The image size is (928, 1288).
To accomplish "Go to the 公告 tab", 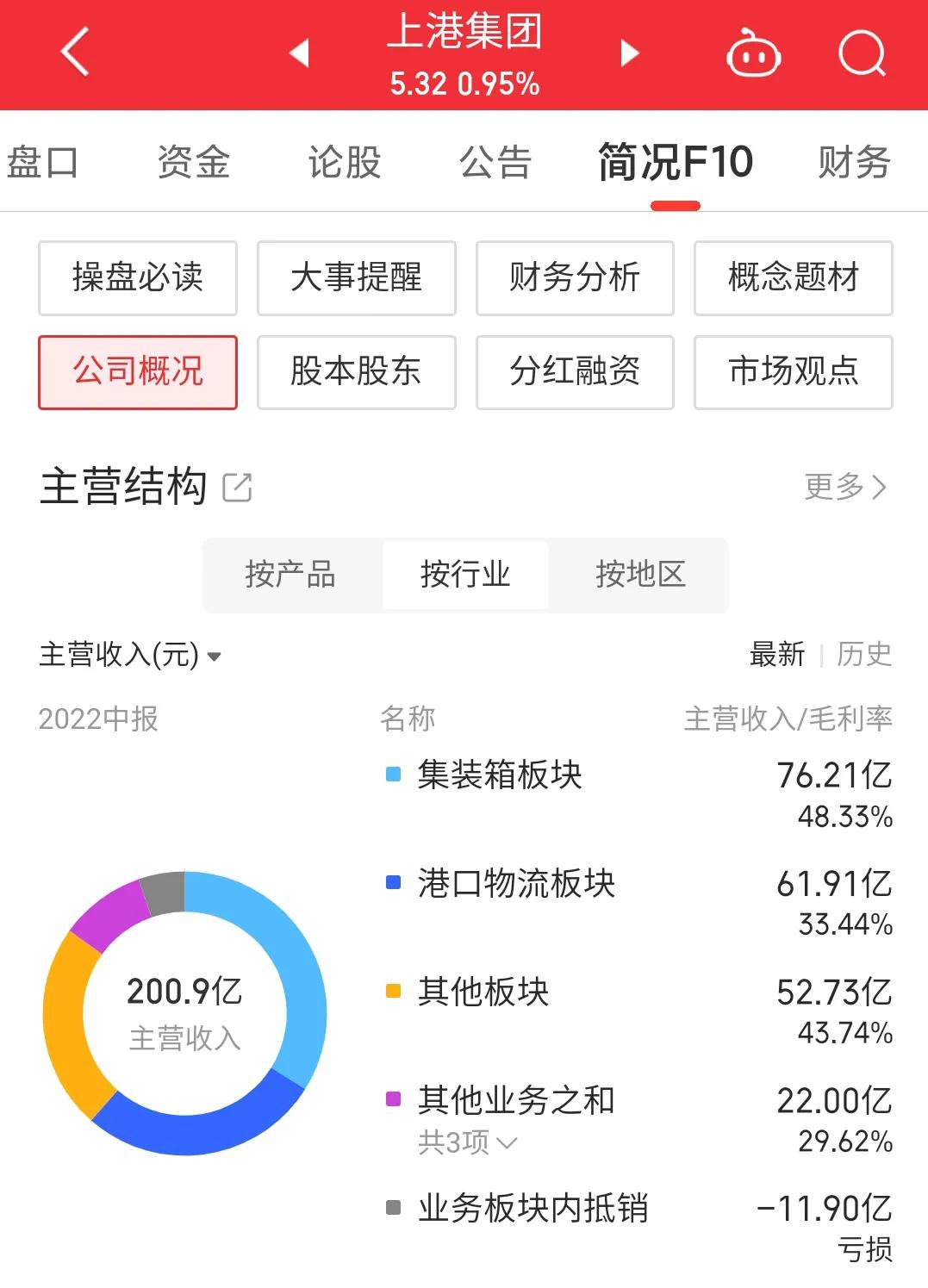I will coord(496,162).
